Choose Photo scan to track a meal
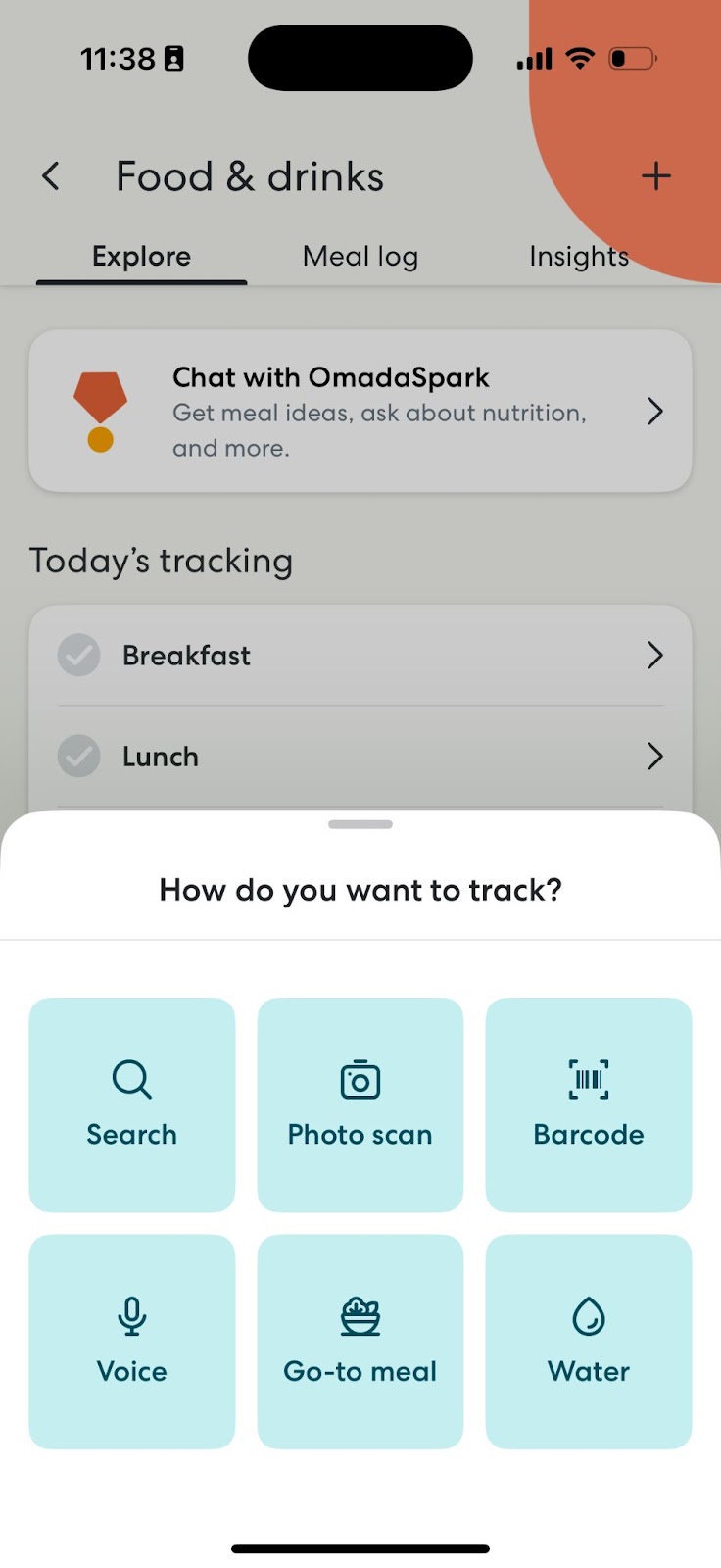 click(360, 1104)
